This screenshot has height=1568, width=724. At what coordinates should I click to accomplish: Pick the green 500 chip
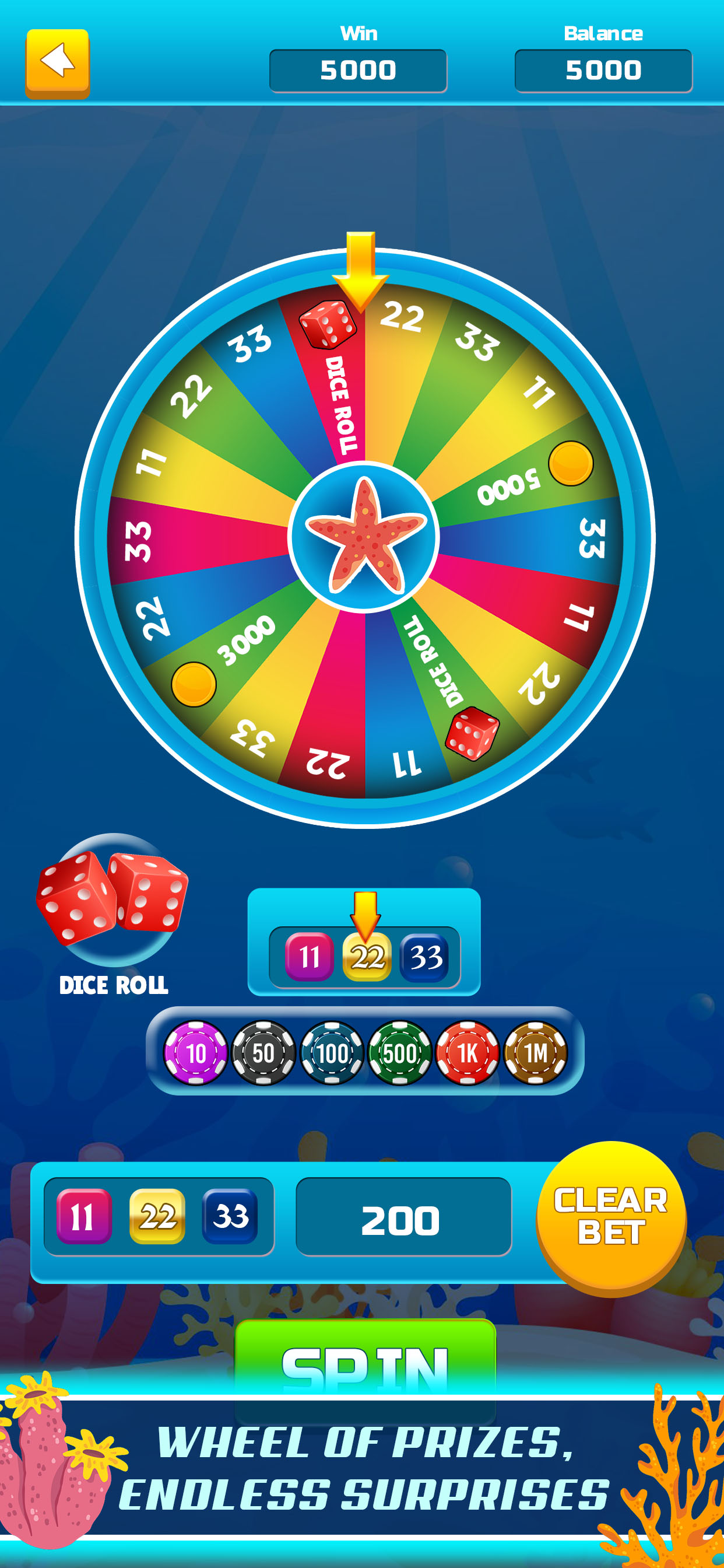coord(400,1053)
